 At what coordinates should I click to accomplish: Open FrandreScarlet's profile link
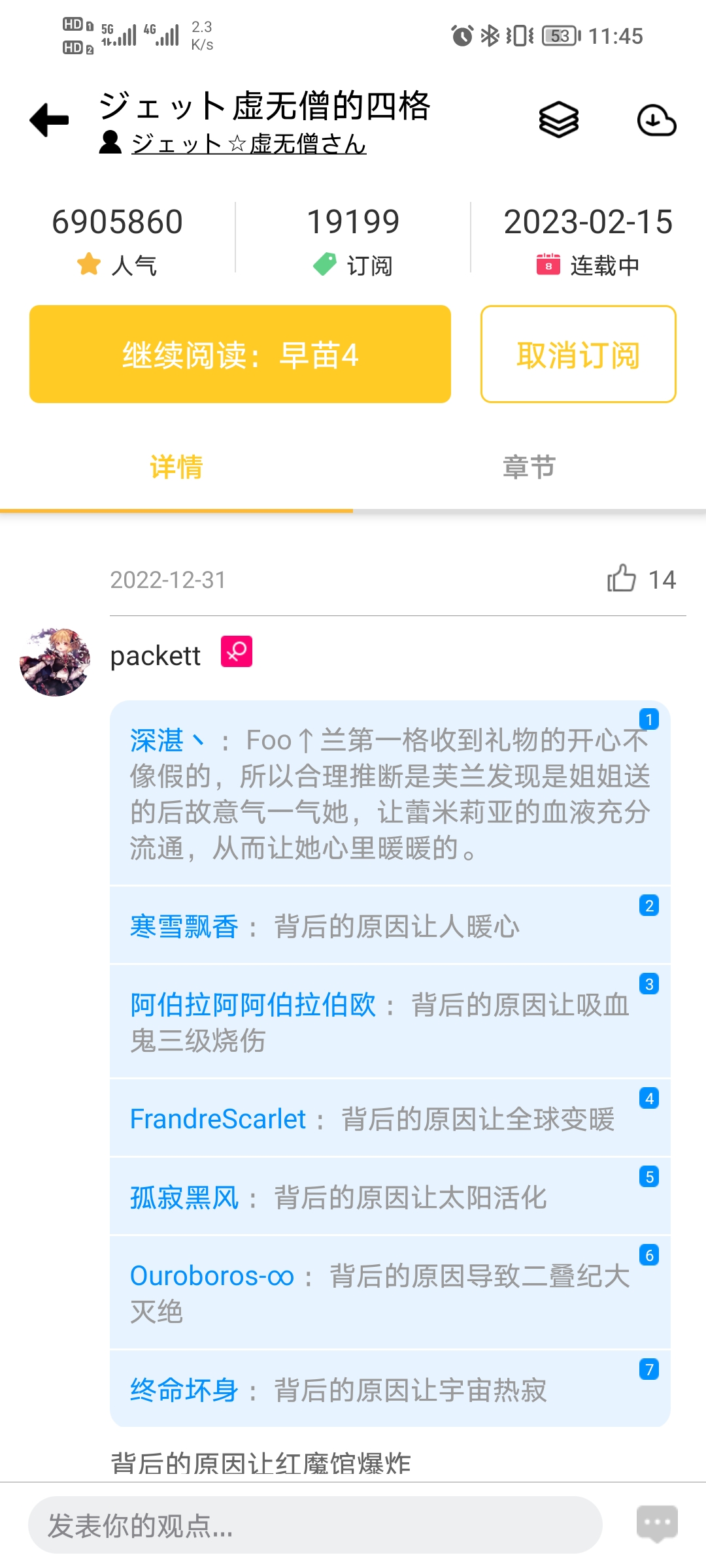pos(218,1119)
